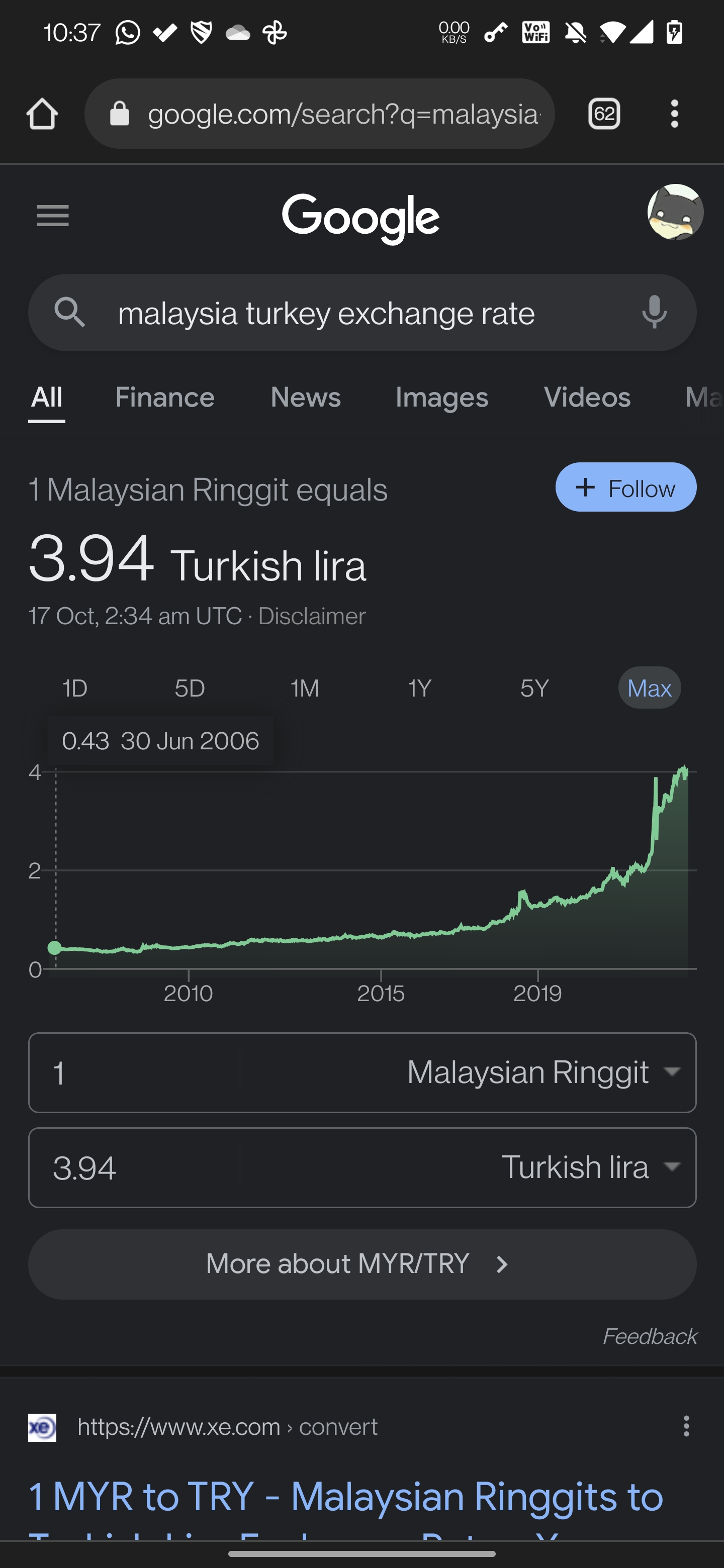This screenshot has height=1568, width=724.
Task: Open the browser home page
Action: pos(42,114)
